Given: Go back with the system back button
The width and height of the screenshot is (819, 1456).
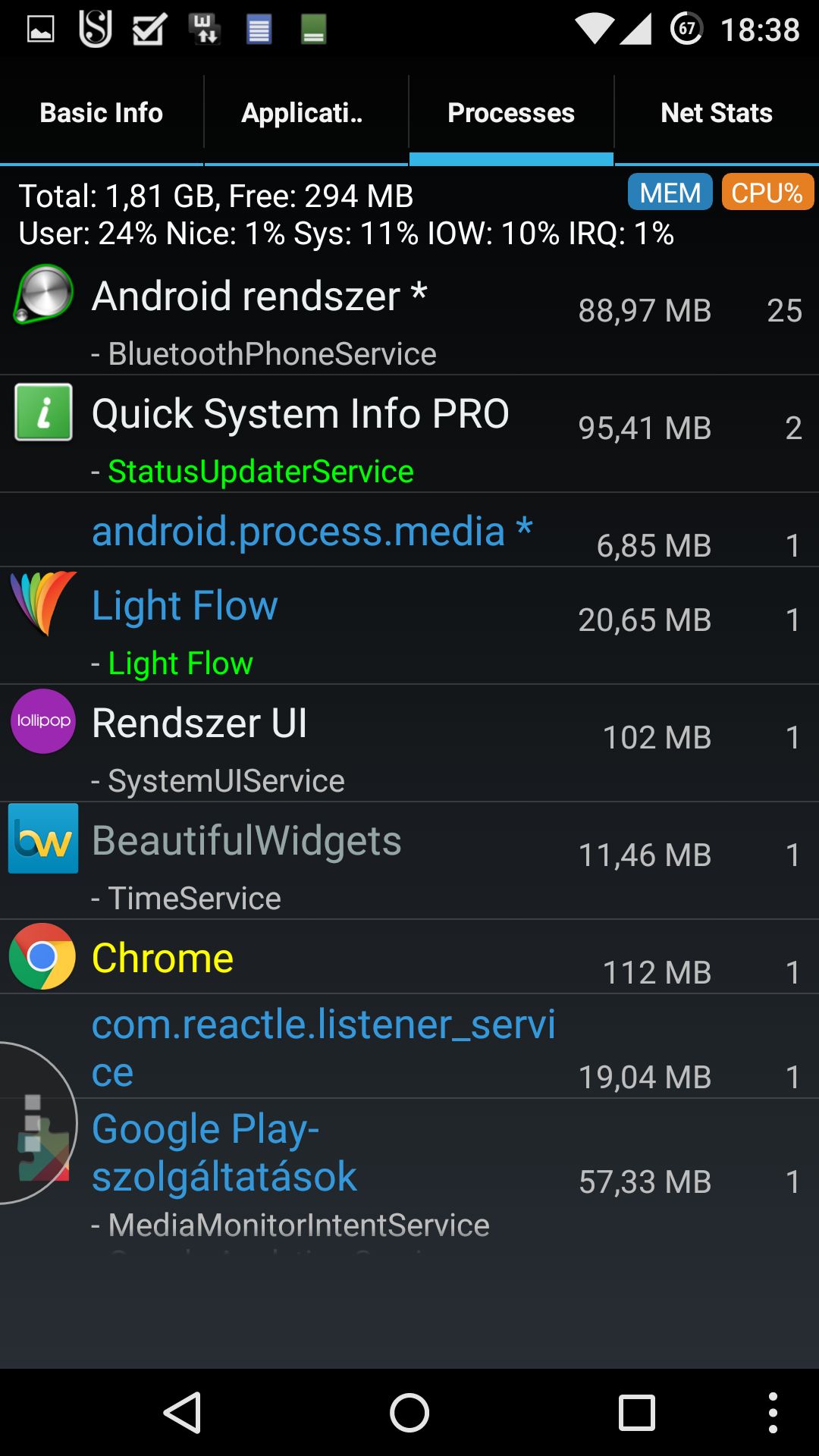Looking at the screenshot, I should click(183, 1413).
